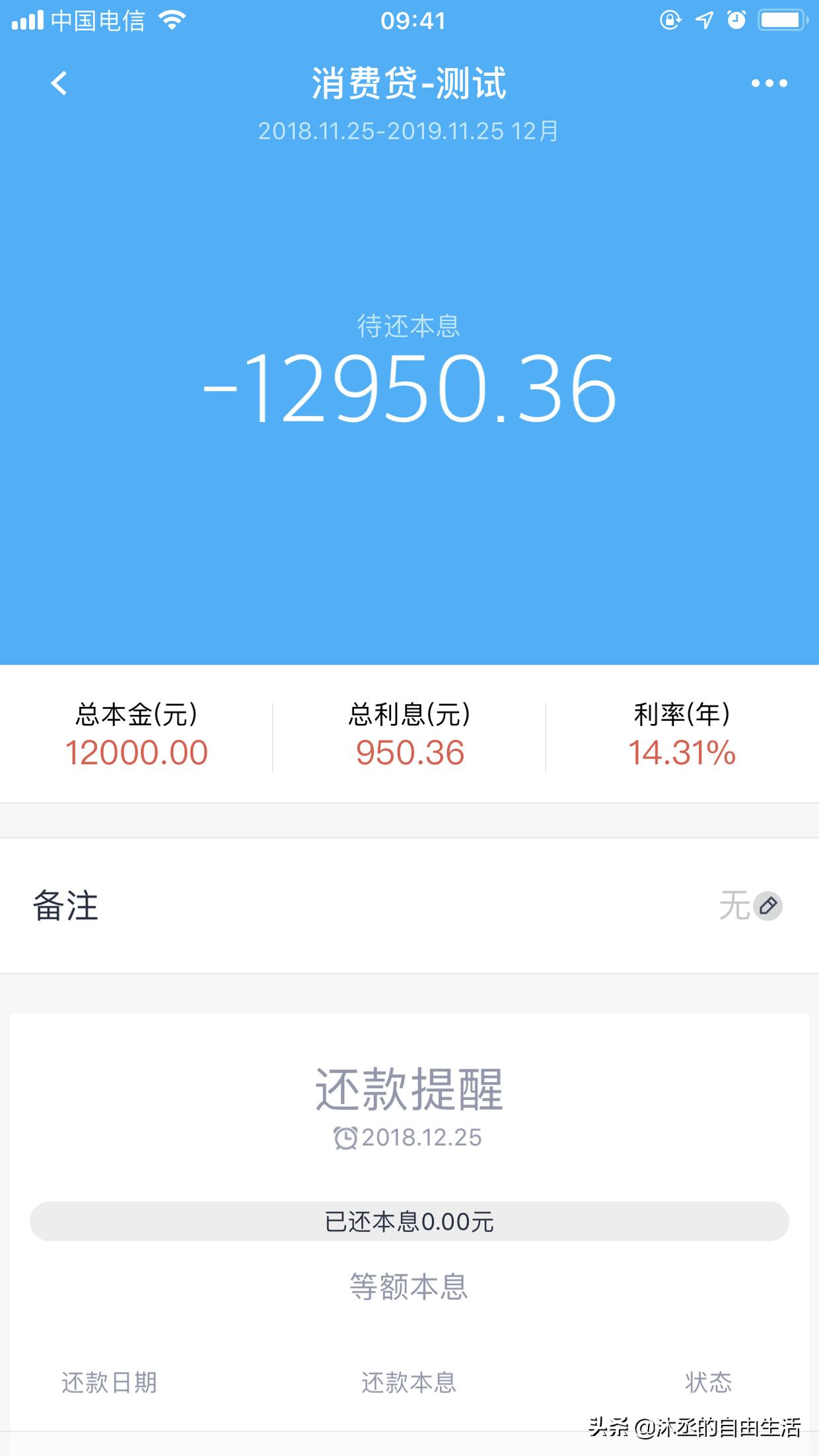Tap the 还款本息 column header

(409, 1380)
